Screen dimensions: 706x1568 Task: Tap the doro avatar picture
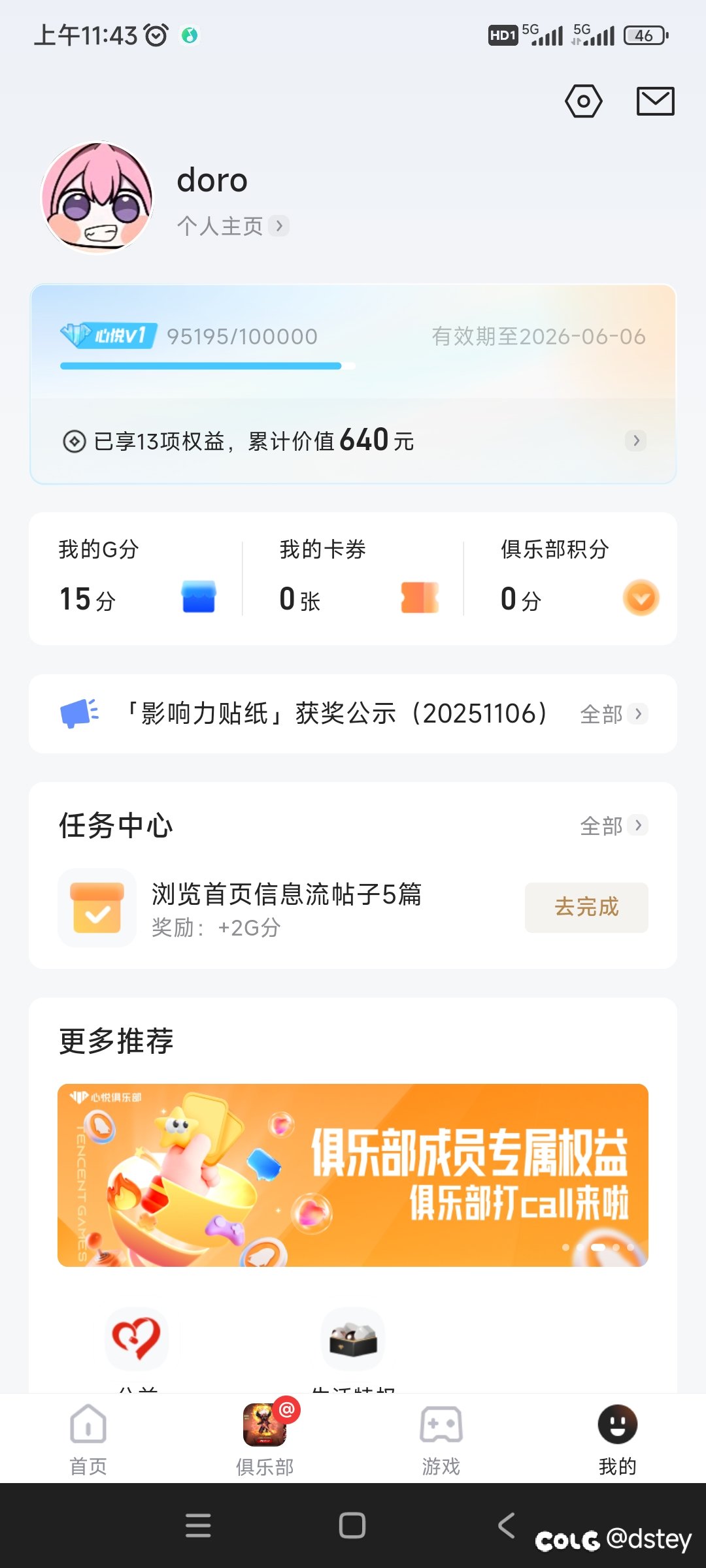(x=97, y=198)
